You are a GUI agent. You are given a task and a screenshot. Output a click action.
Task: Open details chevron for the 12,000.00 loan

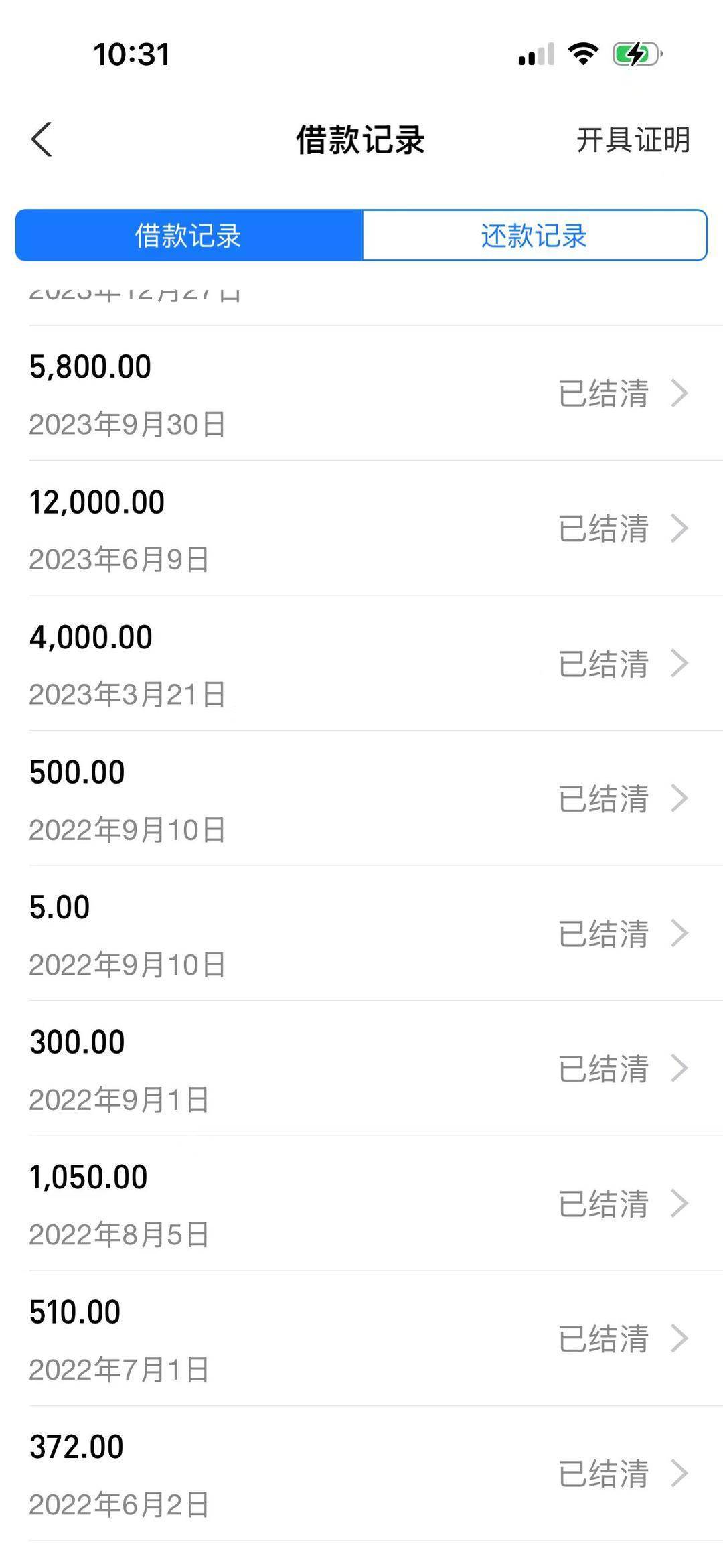coord(681,529)
